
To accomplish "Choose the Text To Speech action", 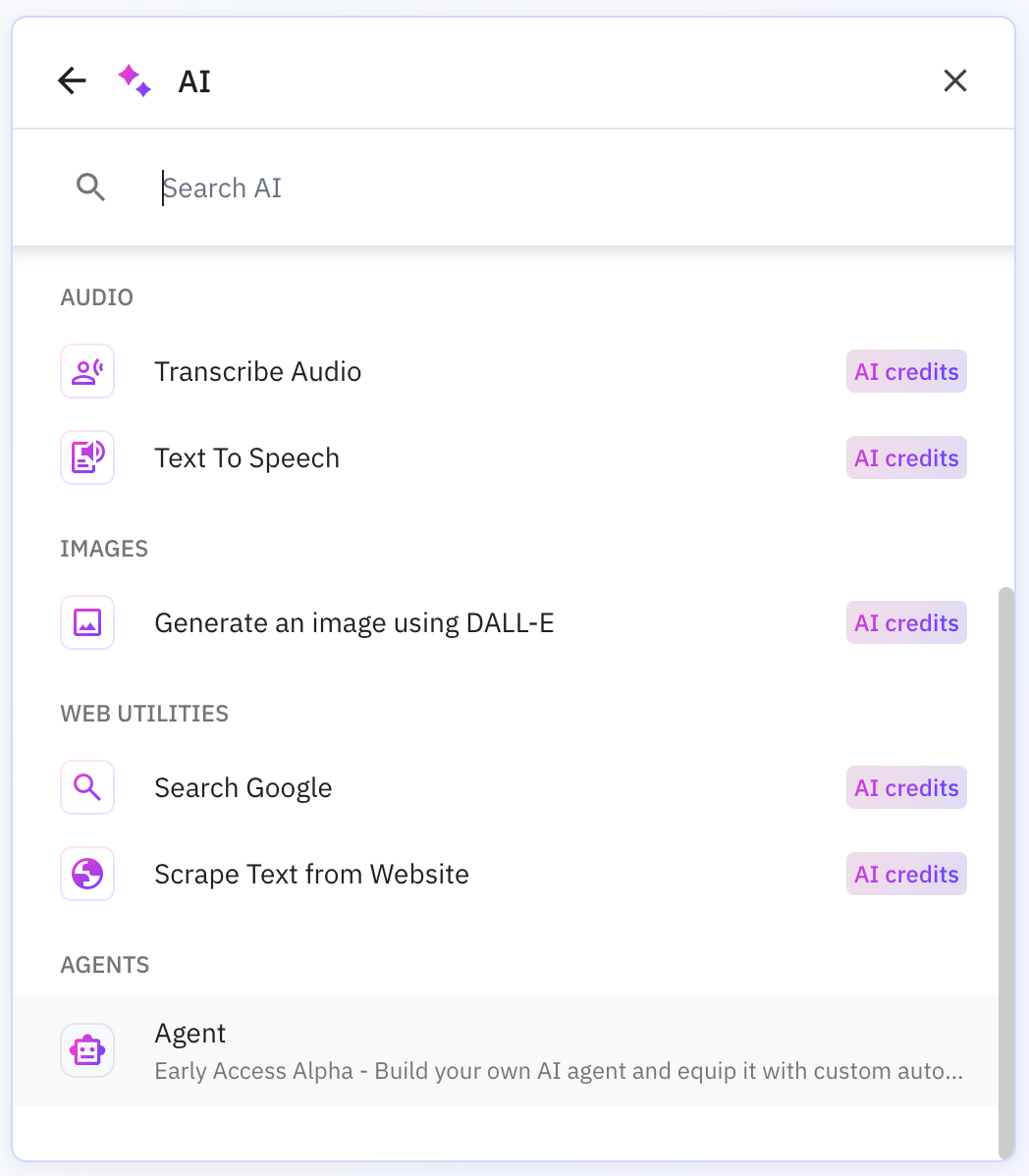I will click(x=246, y=458).
